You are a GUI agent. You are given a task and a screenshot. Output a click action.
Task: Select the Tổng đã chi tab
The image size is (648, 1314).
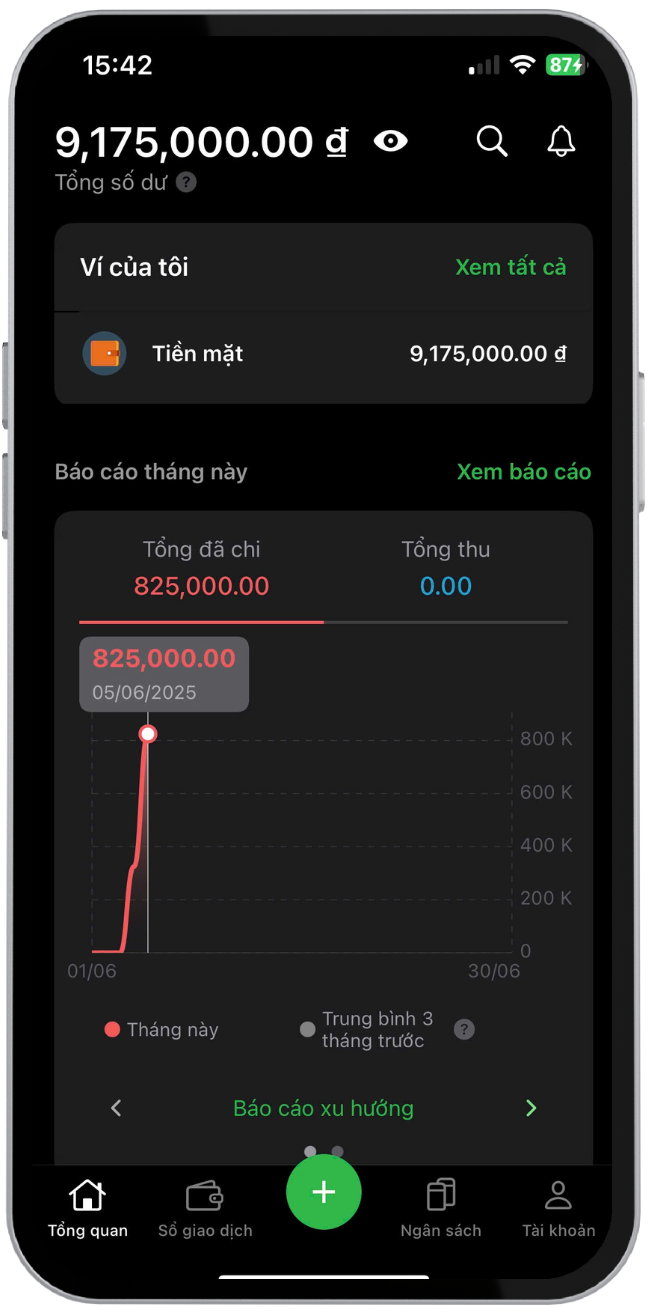[x=202, y=567]
